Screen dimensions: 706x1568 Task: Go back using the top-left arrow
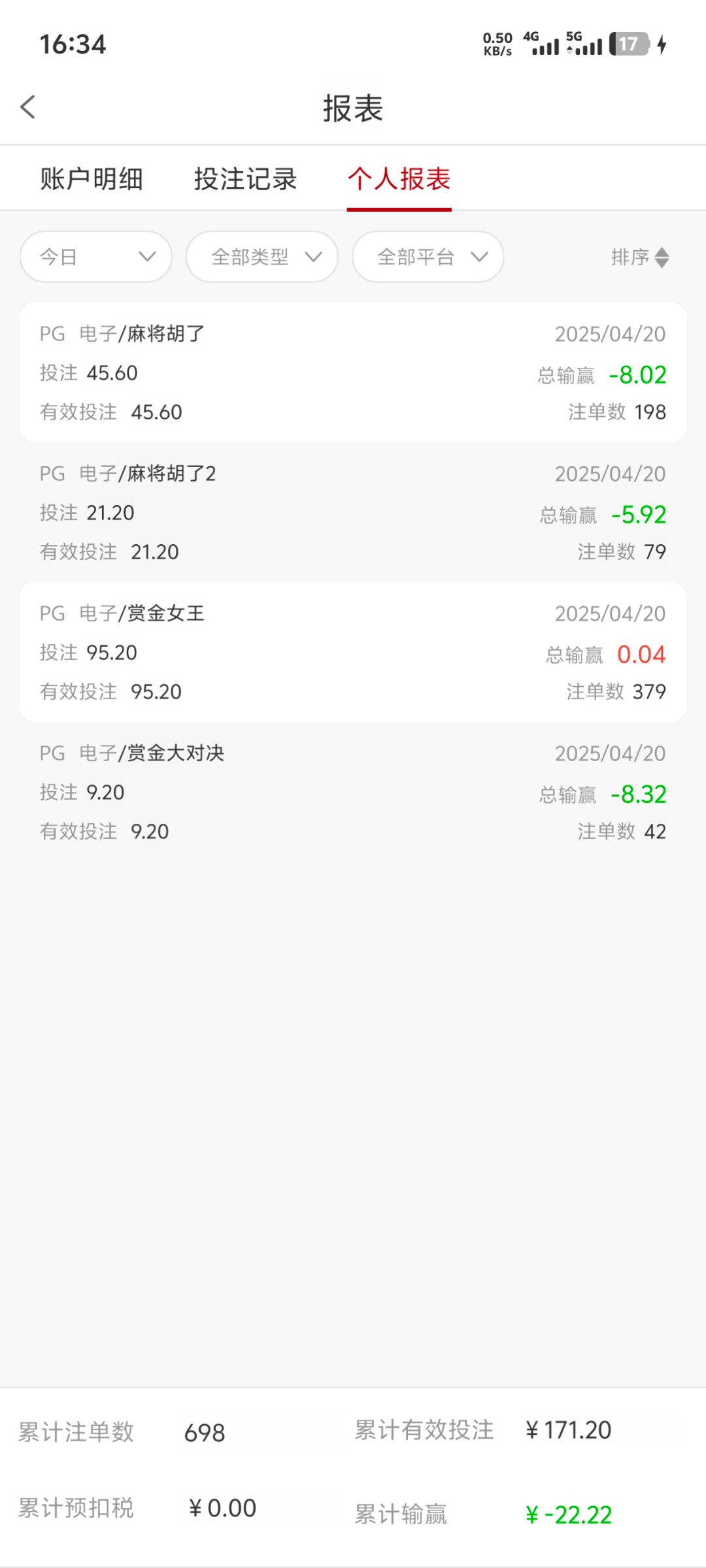click(x=28, y=107)
